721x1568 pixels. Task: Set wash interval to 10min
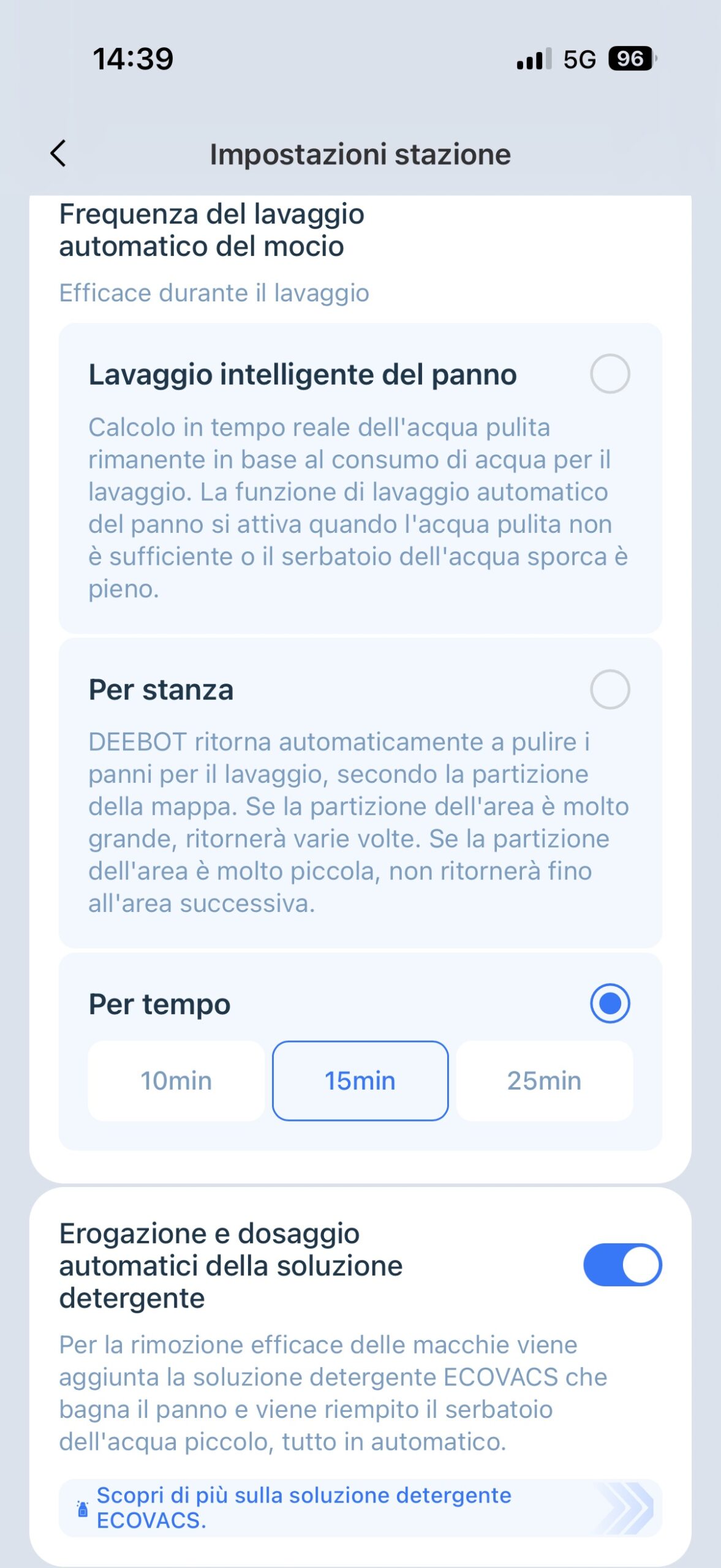pyautogui.click(x=176, y=1080)
